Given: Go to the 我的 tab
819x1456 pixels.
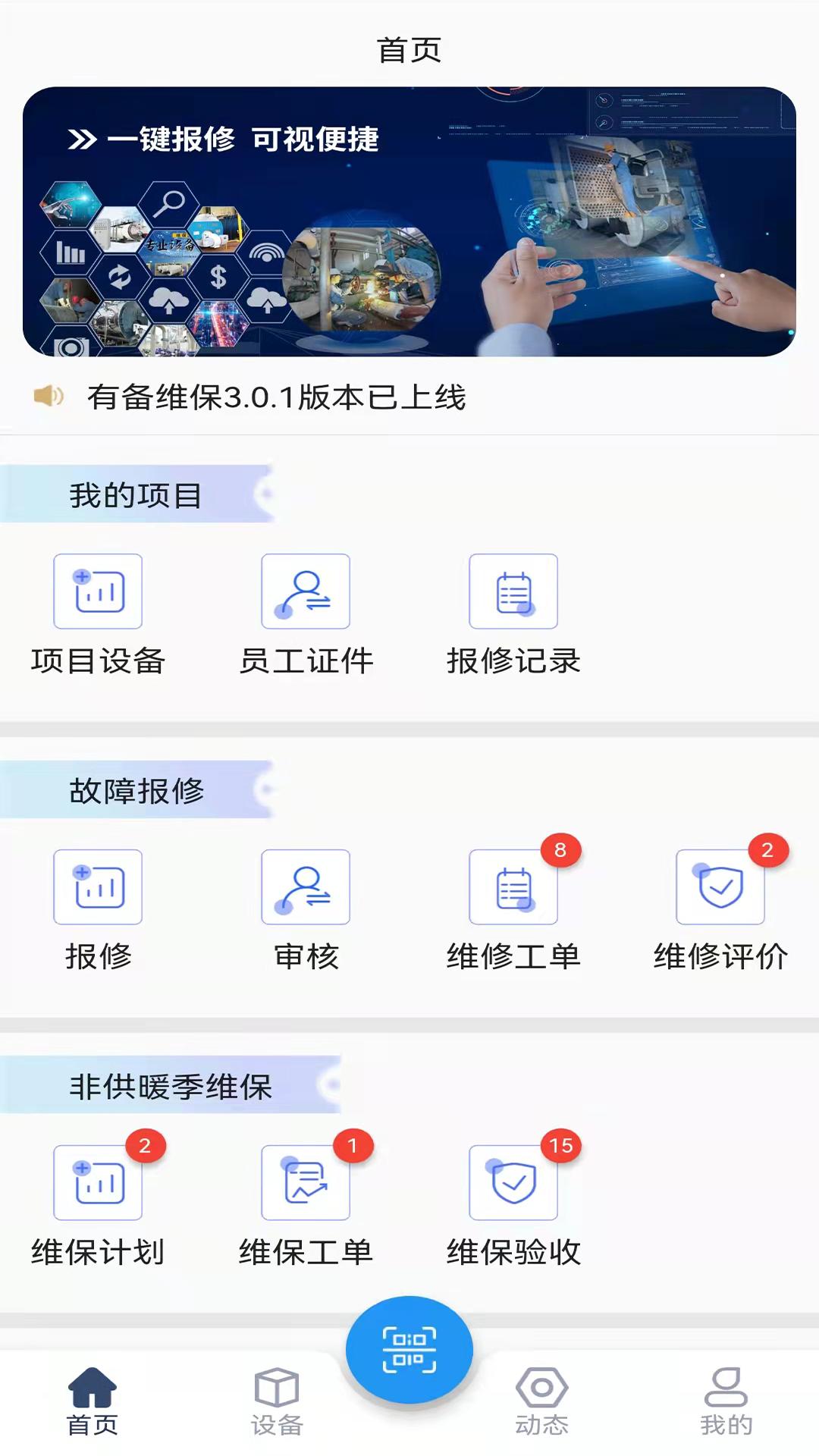Looking at the screenshot, I should 726,1401.
